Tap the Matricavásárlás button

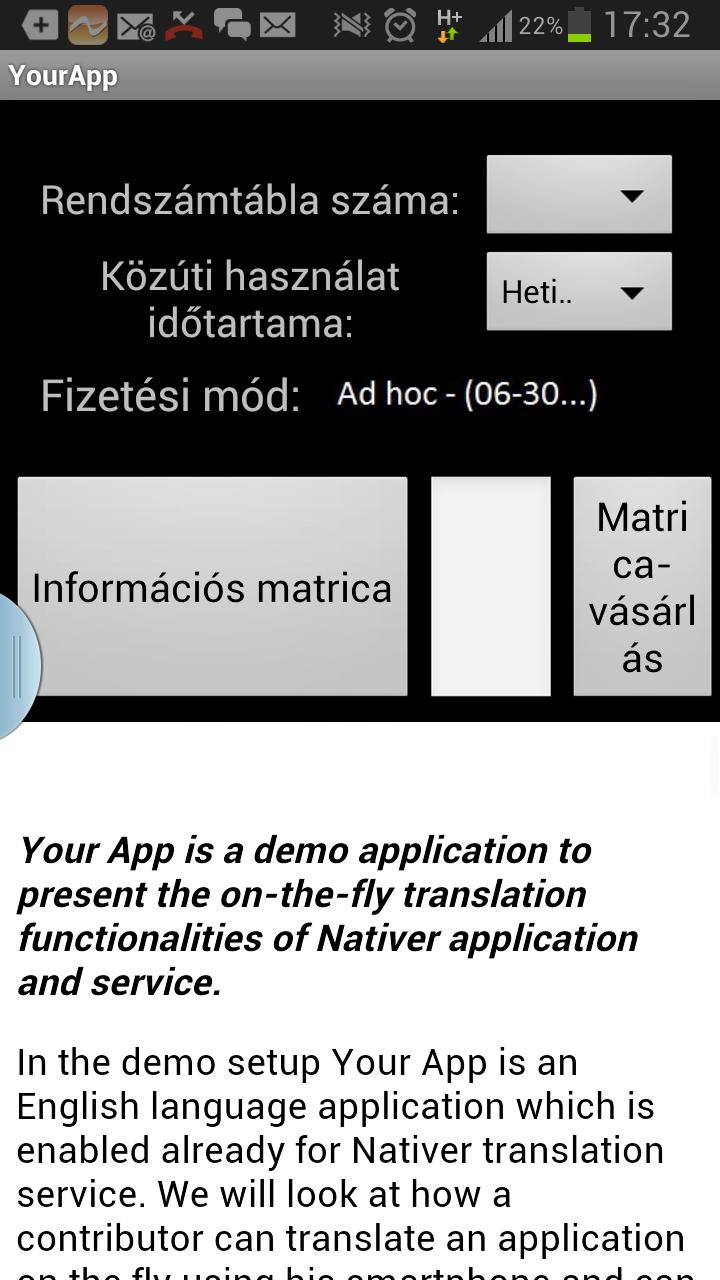[x=642, y=586]
